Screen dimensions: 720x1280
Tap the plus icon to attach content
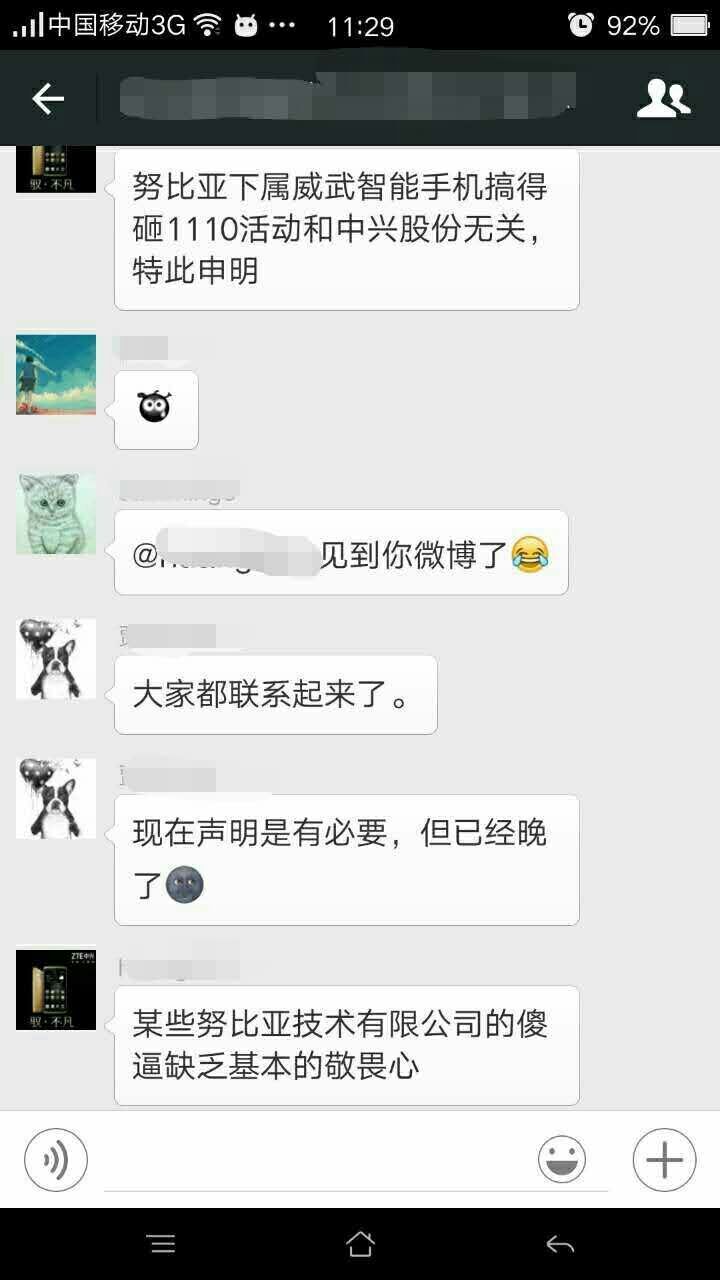click(663, 1159)
